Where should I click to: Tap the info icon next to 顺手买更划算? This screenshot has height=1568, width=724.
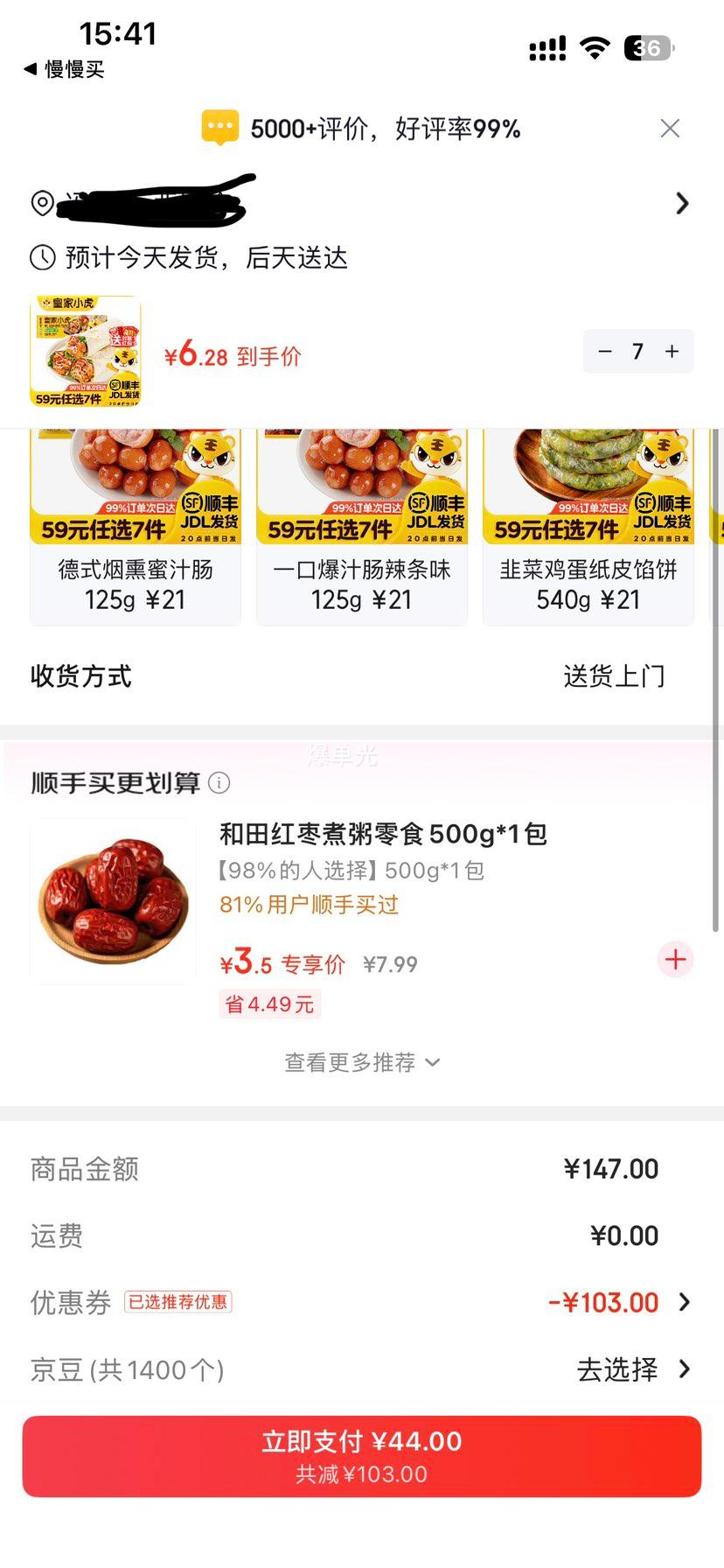click(221, 784)
